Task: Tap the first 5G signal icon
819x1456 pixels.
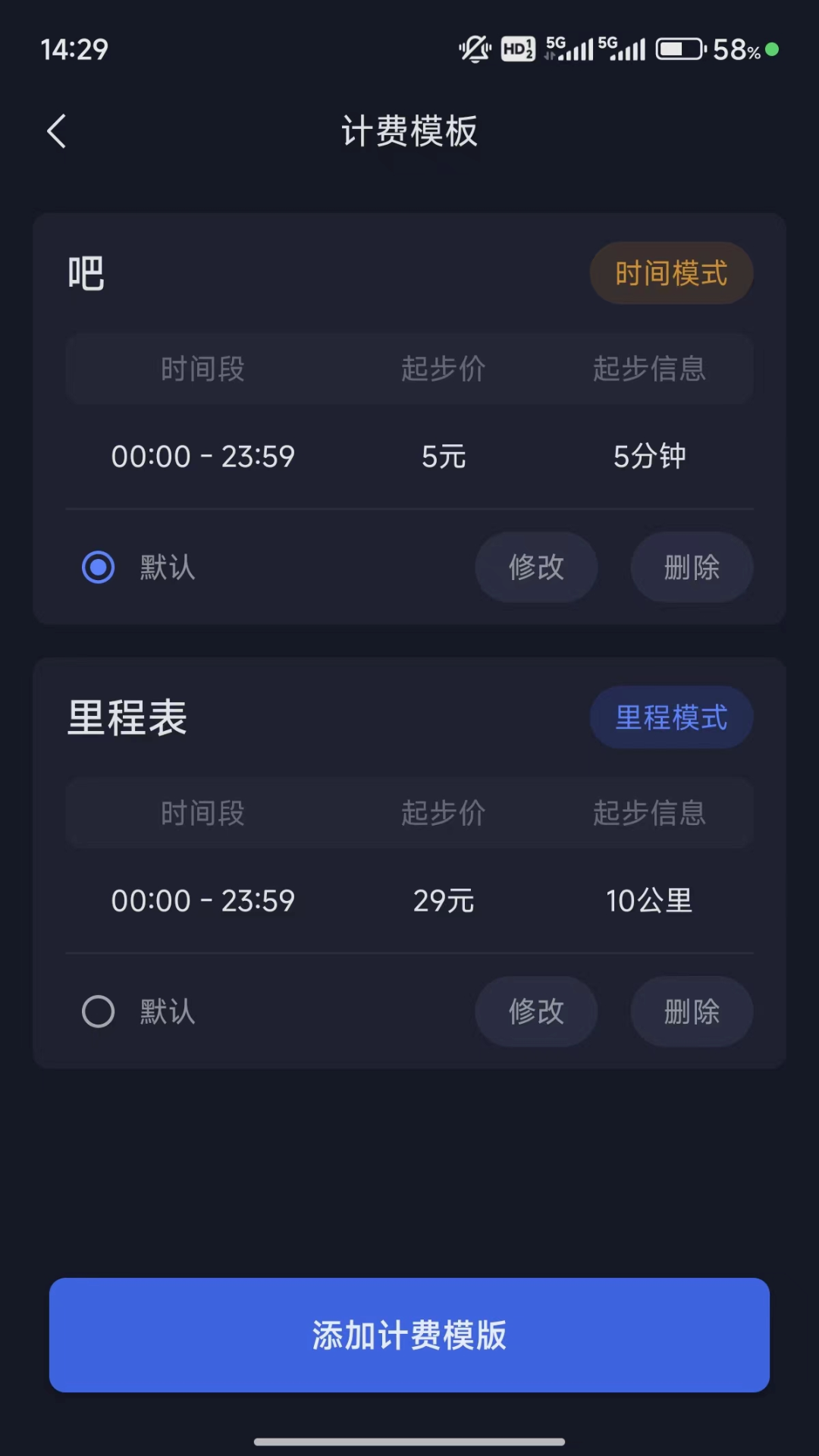Action: (569, 47)
